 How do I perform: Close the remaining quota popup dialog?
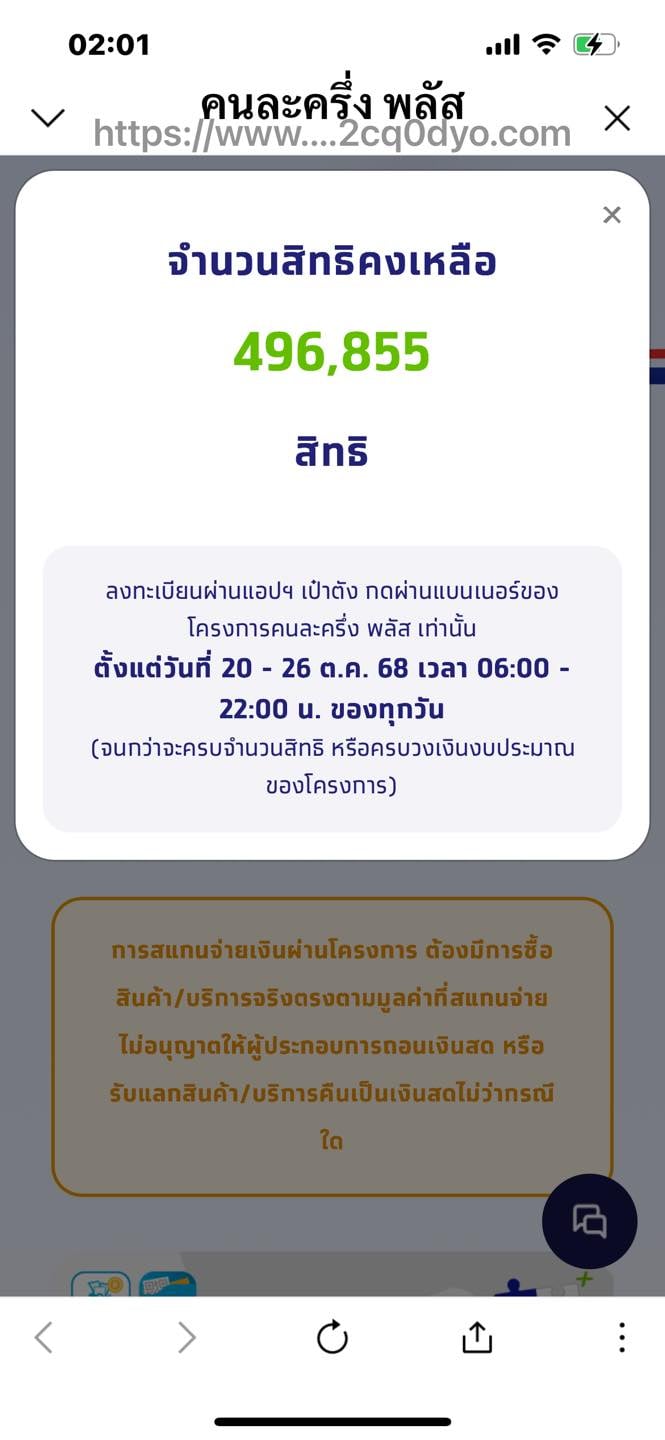point(612,215)
